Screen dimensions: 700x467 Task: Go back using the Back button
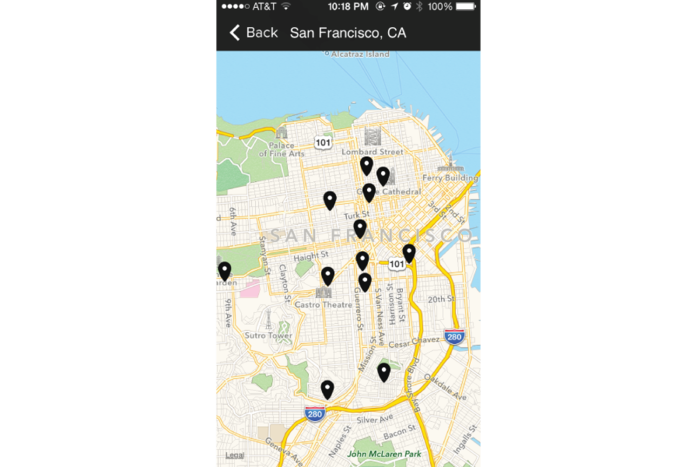coord(253,33)
